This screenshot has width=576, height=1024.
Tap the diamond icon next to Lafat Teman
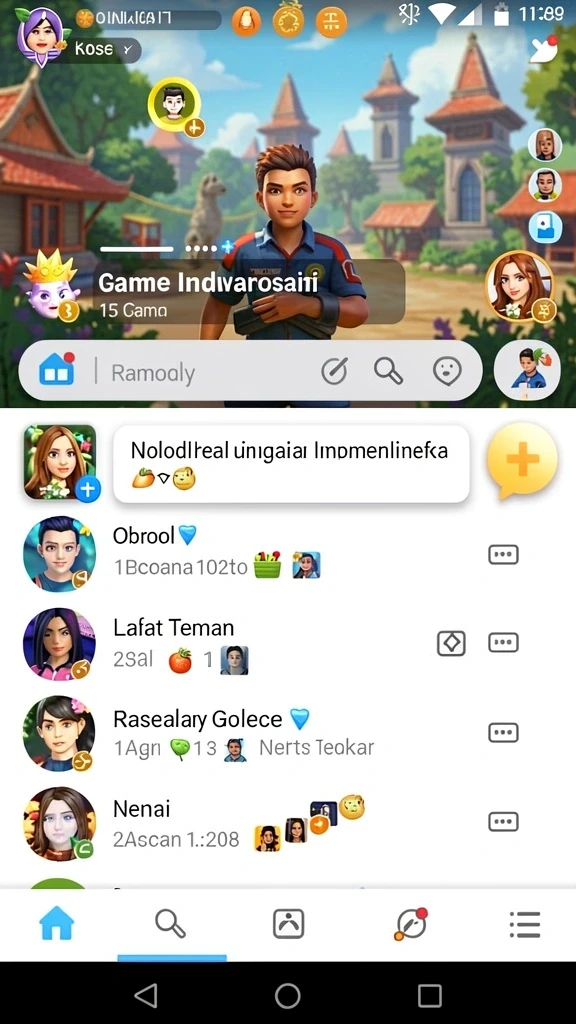point(451,643)
